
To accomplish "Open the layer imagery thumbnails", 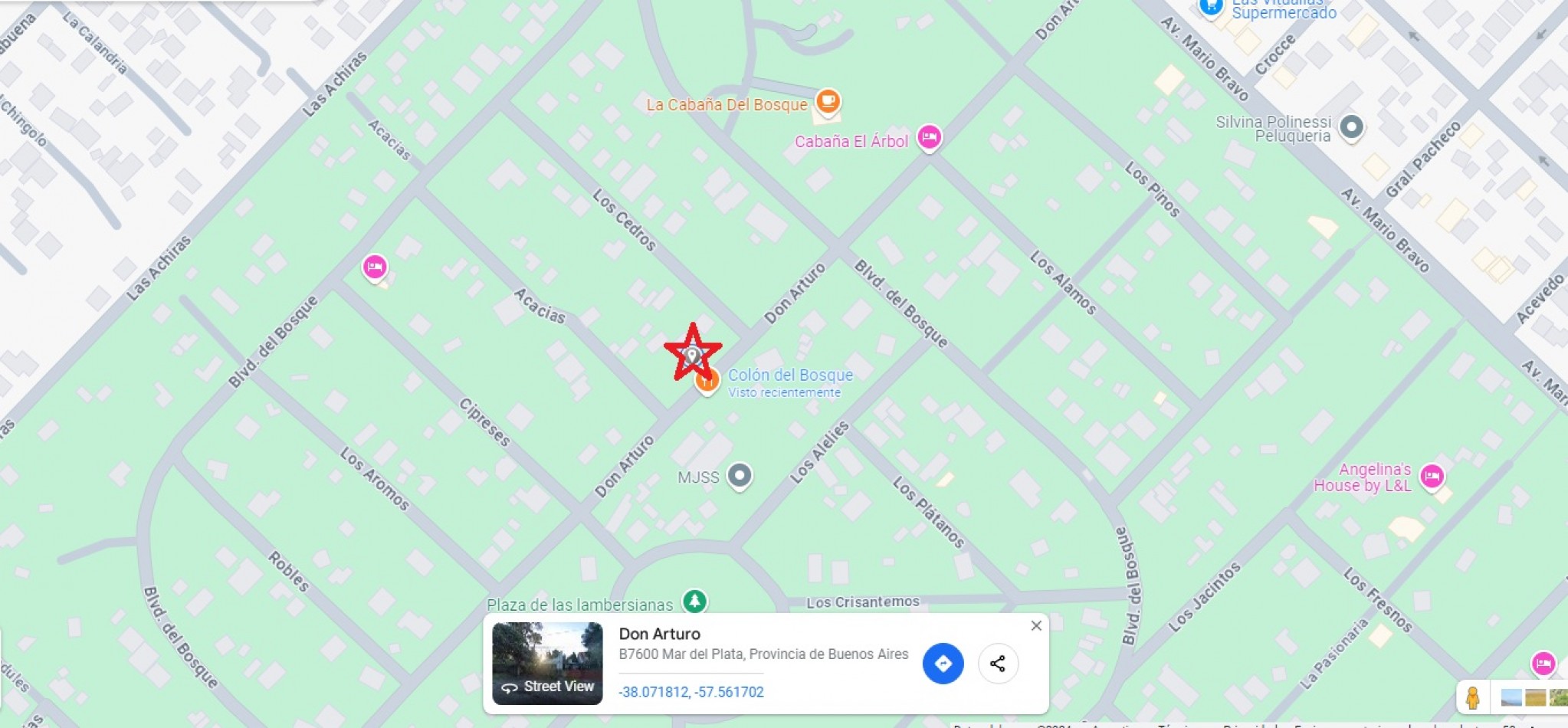I will 1533,697.
